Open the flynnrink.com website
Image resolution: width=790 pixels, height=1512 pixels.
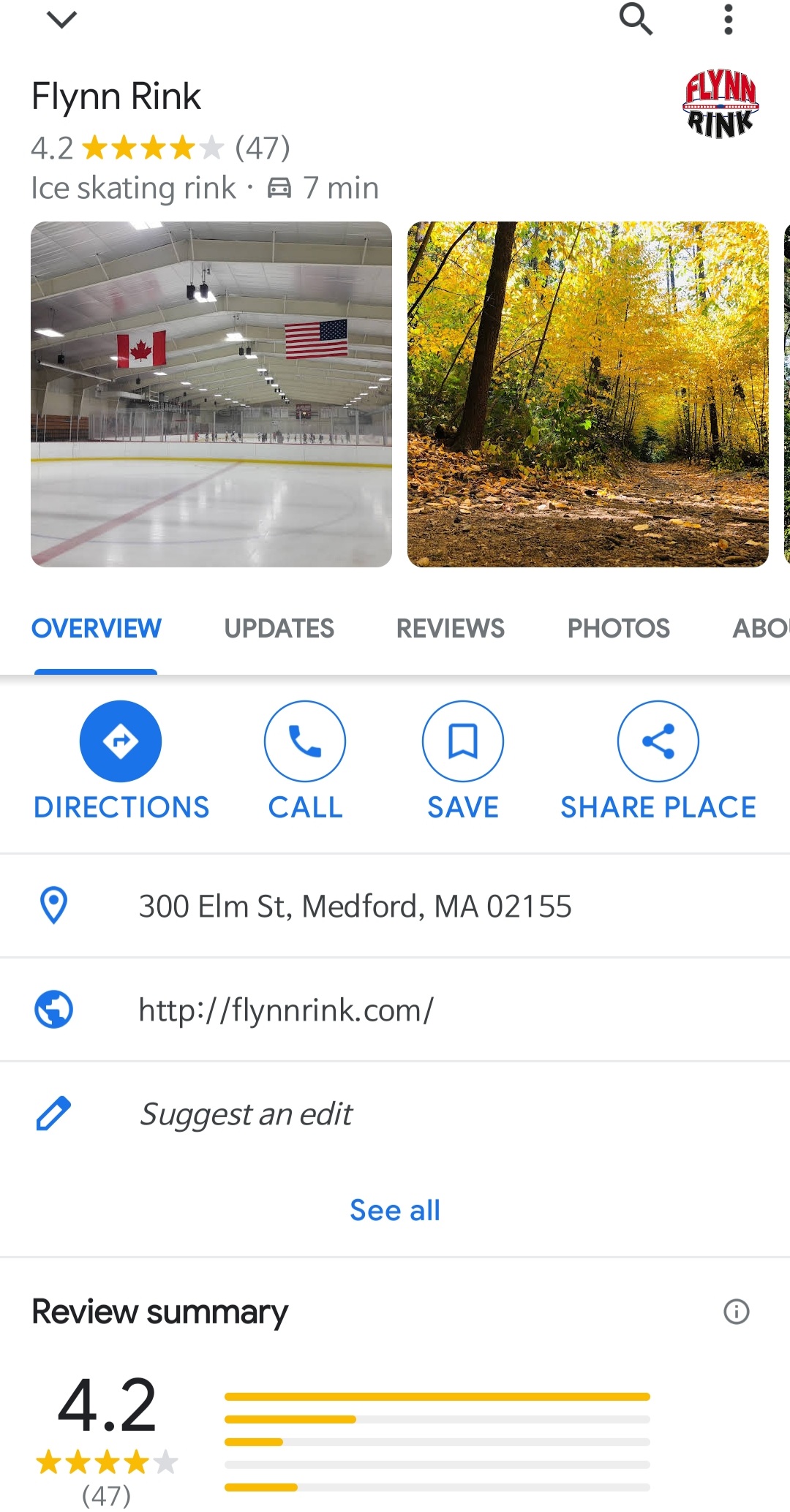[286, 1010]
